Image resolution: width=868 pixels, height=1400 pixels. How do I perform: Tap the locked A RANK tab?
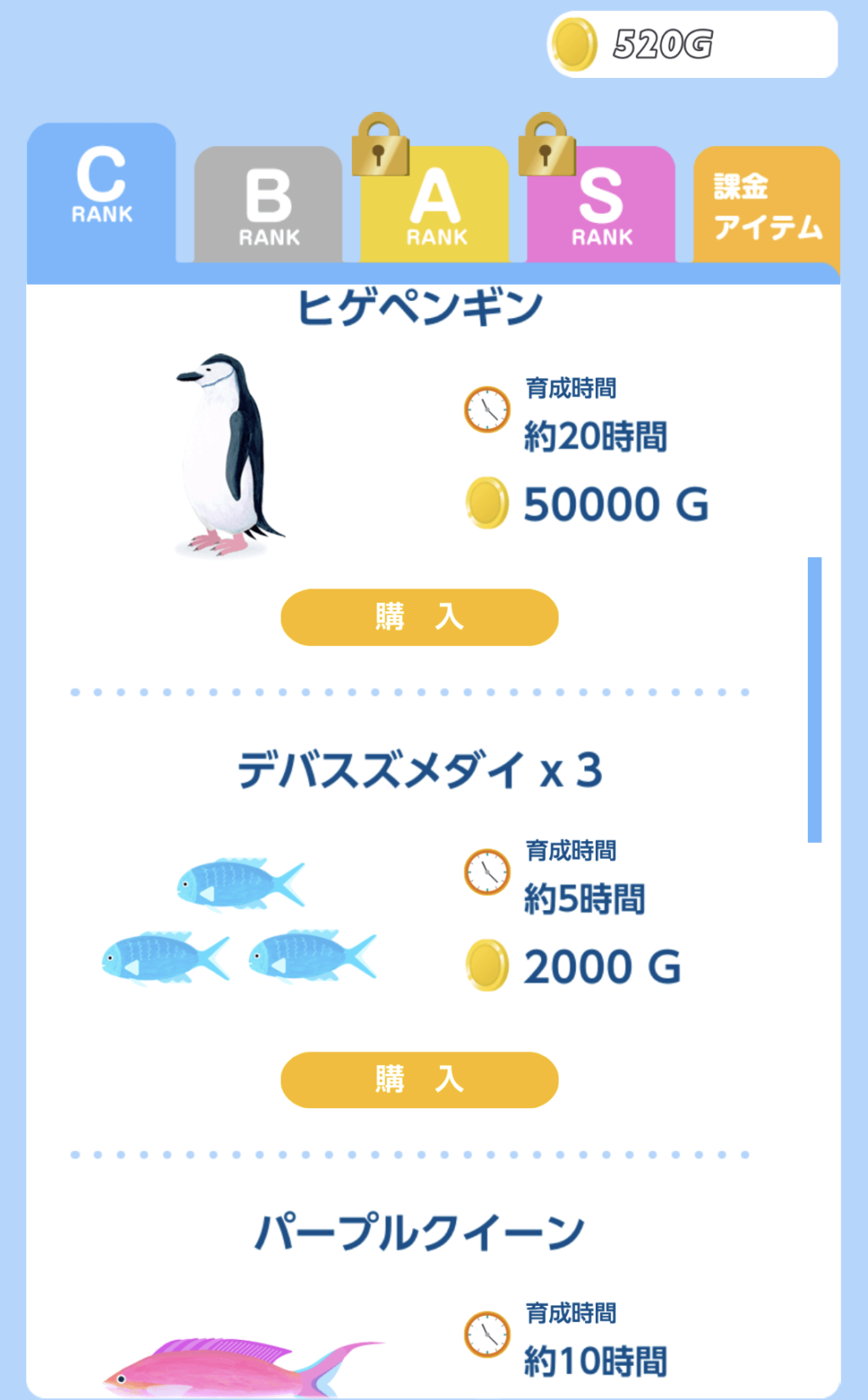[435, 205]
